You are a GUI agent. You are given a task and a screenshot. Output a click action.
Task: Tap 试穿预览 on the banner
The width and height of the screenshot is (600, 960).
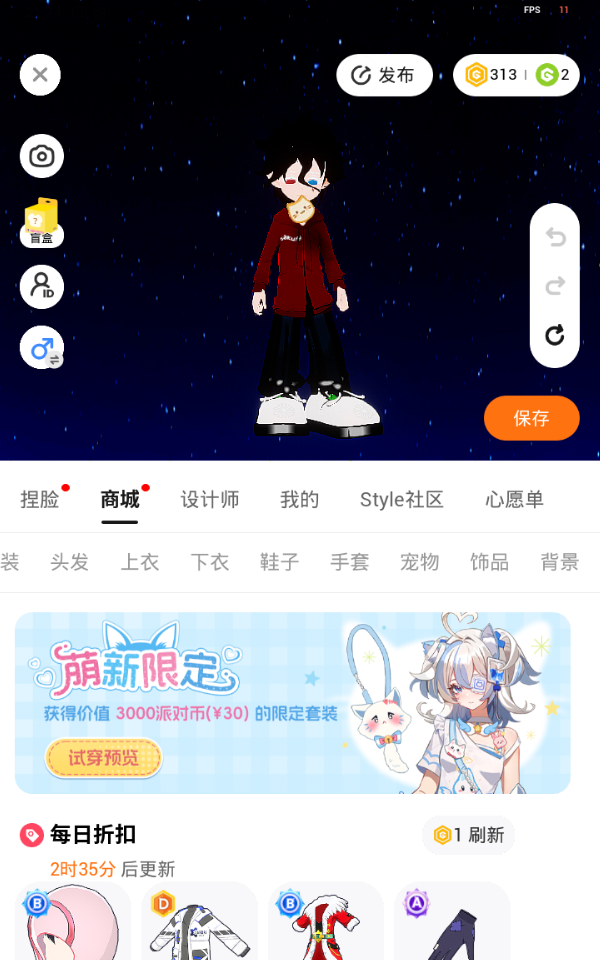point(103,758)
